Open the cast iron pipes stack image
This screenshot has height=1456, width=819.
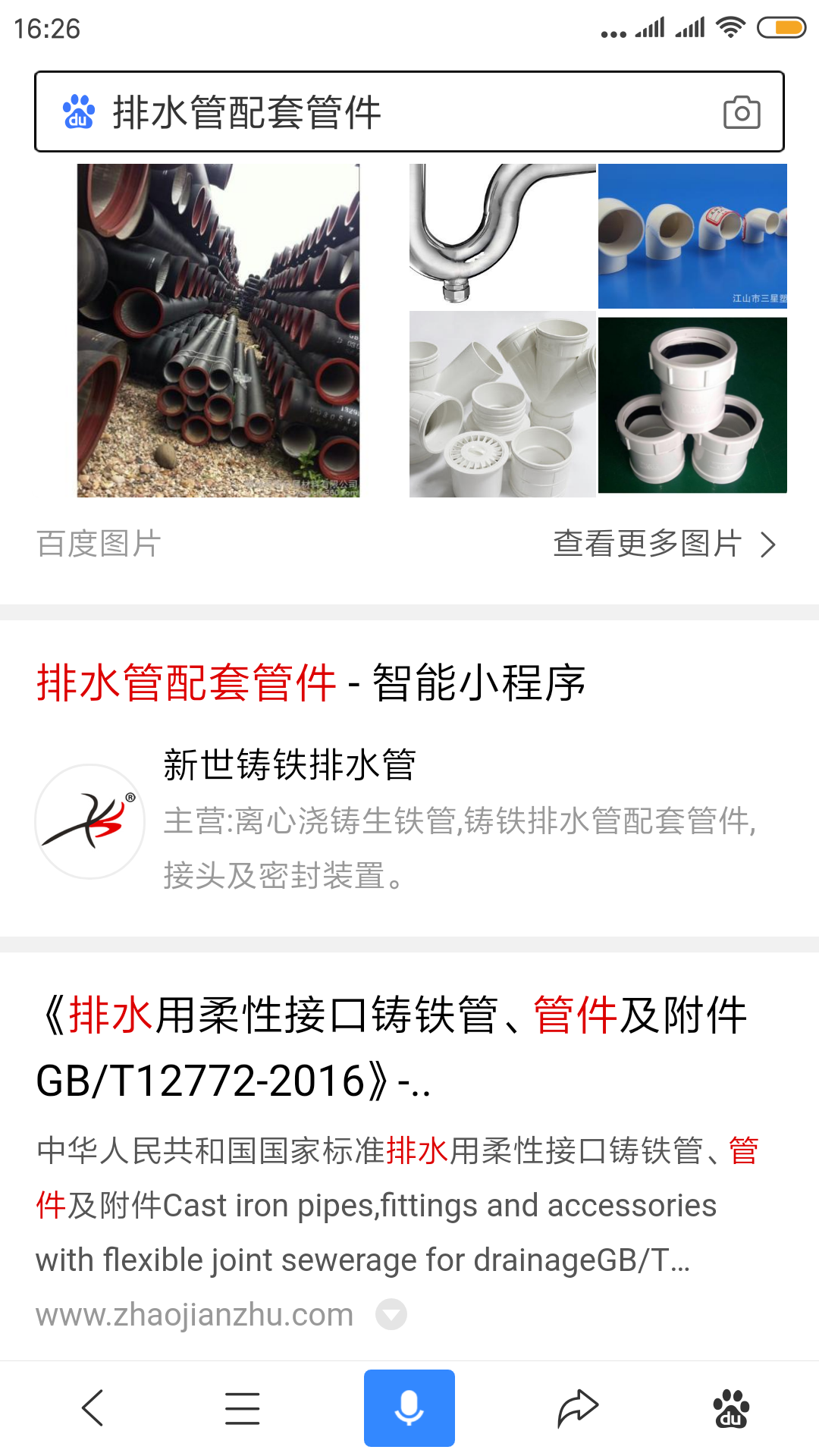tap(218, 331)
